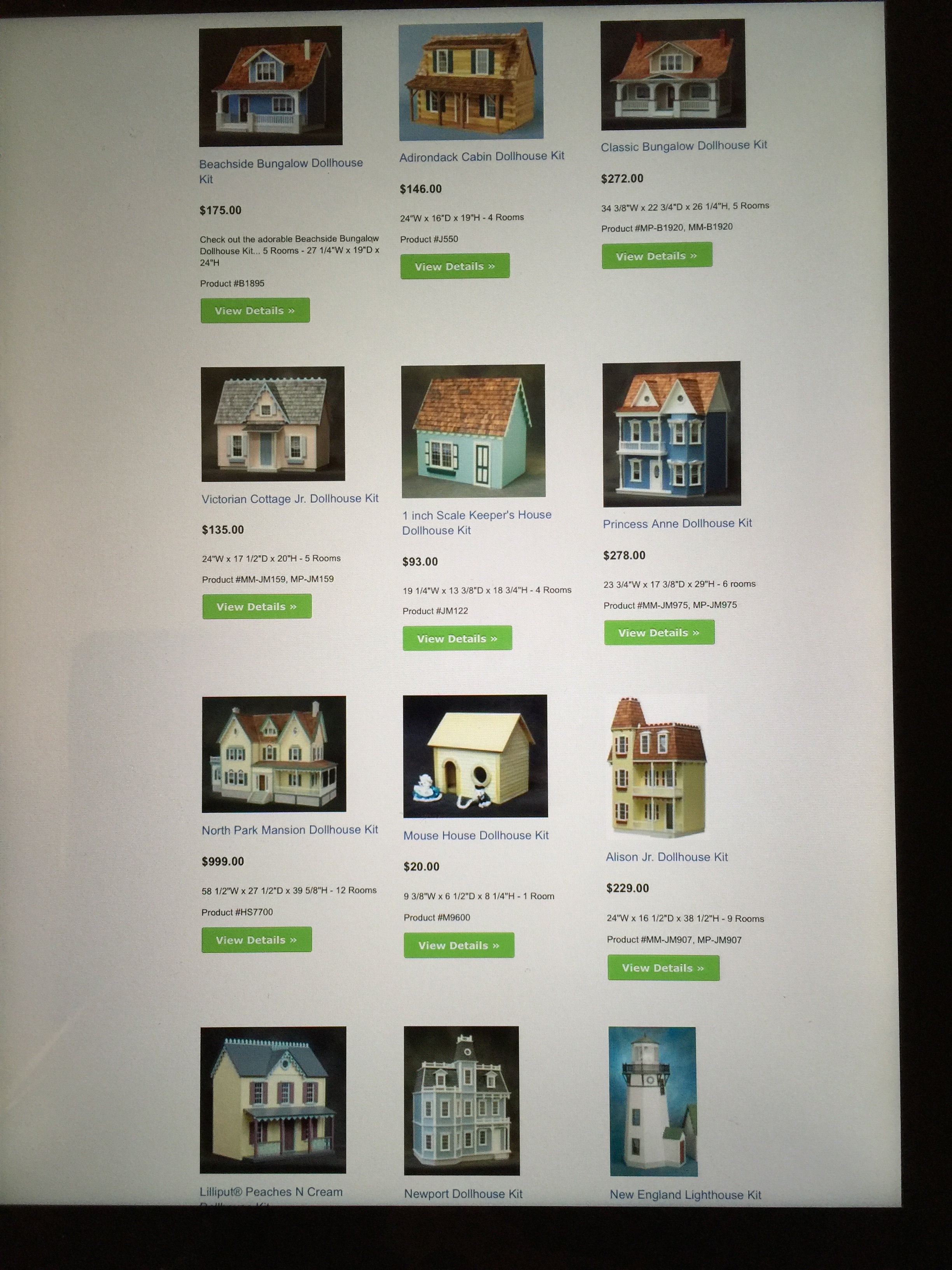View details of Victorian Cottage Jr. kit
Viewport: 952px width, 1270px height.
[257, 607]
